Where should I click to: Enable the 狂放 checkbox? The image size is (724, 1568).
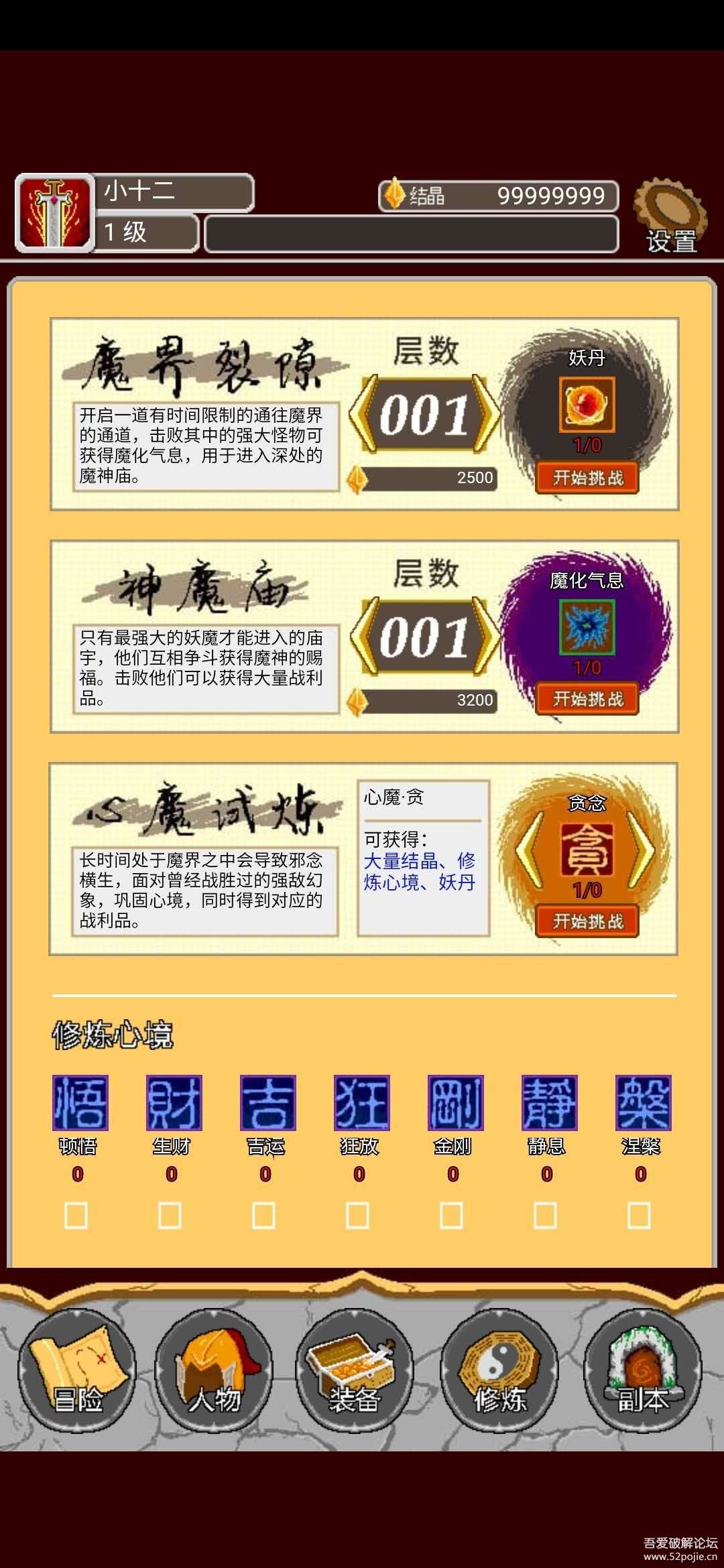coord(358,1215)
